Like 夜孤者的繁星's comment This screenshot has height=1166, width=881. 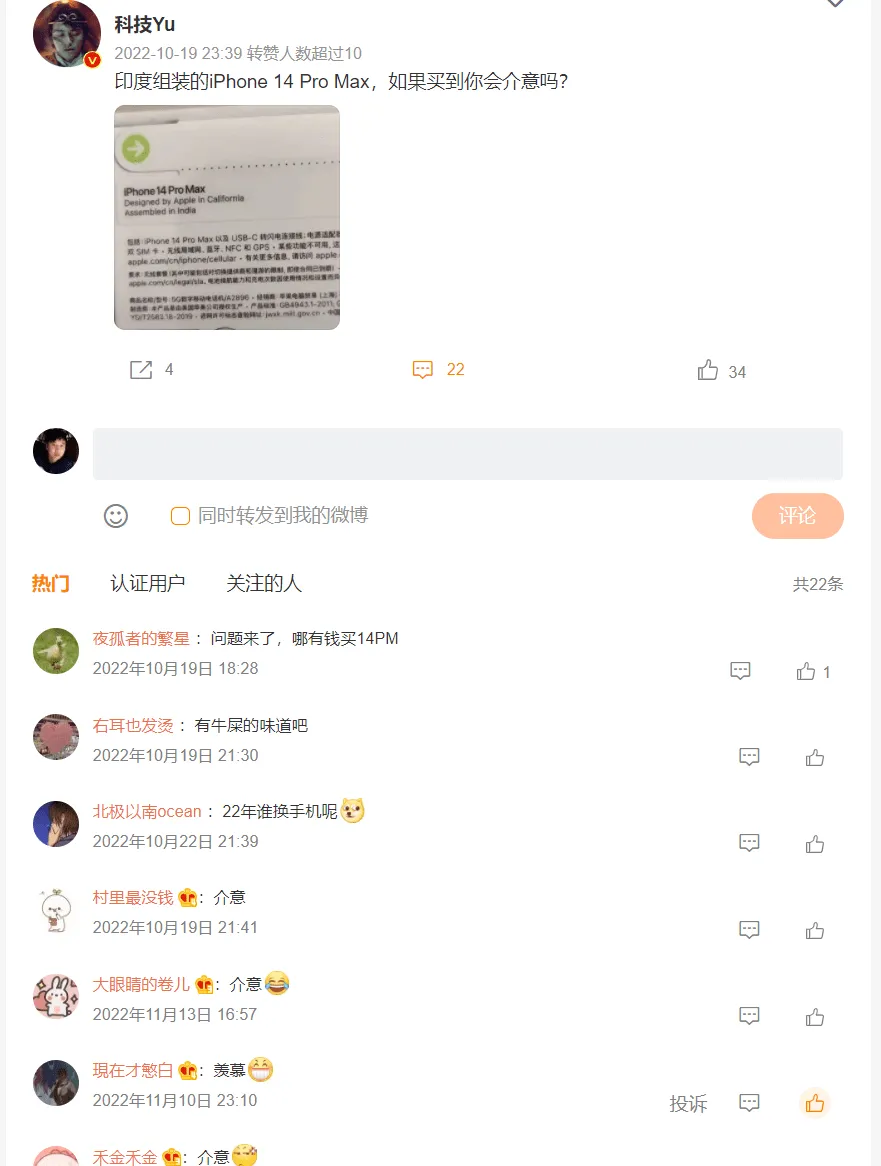tap(806, 672)
